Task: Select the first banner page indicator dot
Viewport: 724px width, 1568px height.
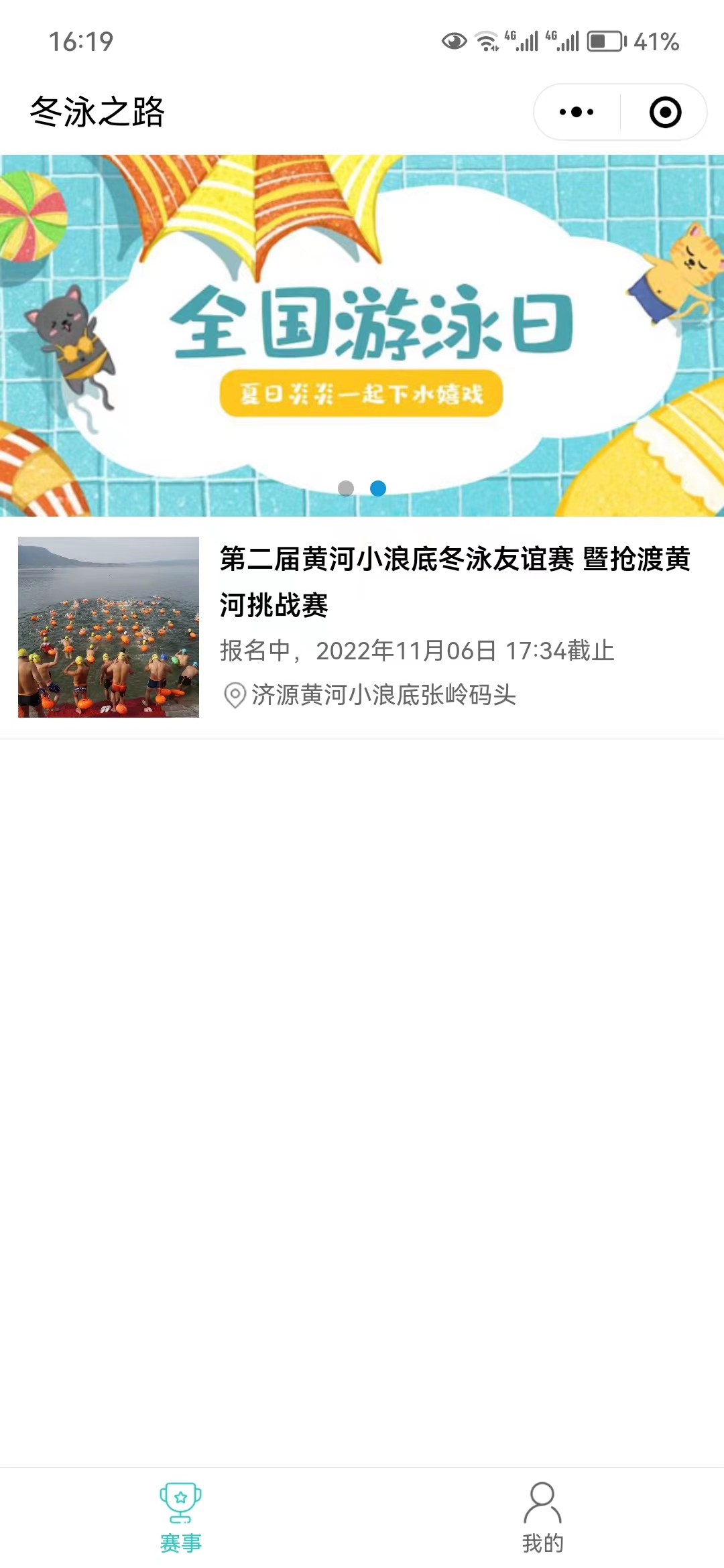Action: click(x=346, y=488)
